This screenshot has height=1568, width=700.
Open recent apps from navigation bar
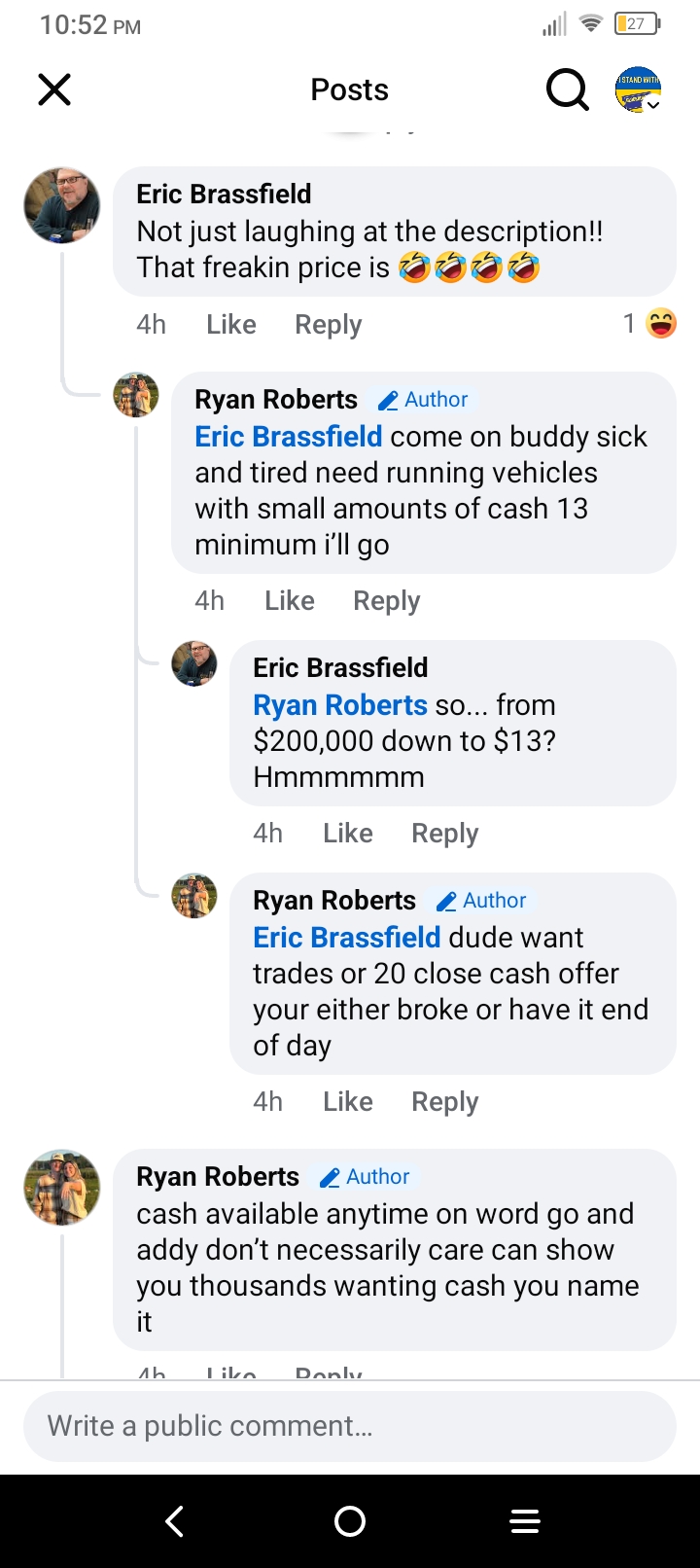(x=524, y=1521)
